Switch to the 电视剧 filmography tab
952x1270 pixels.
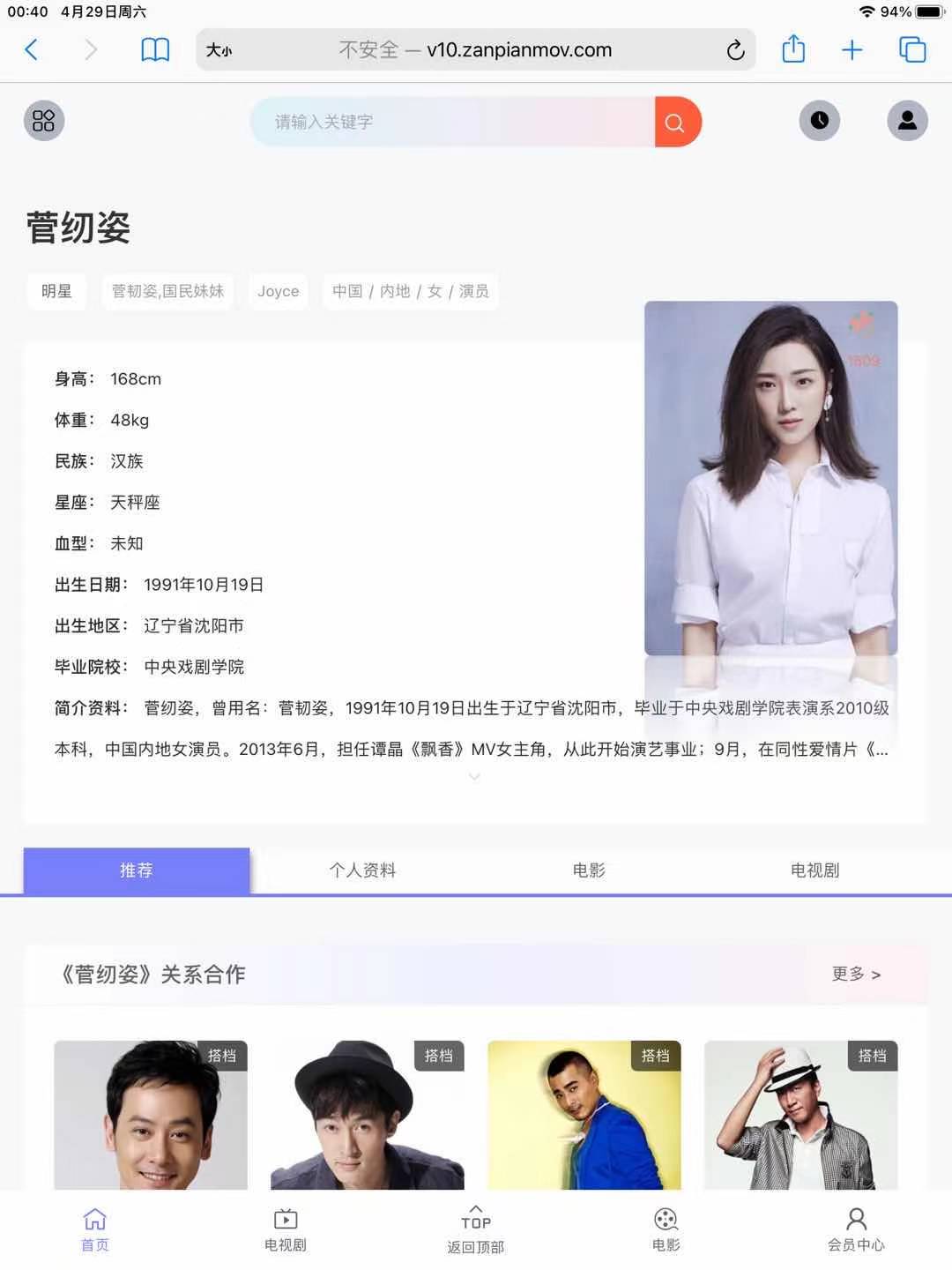(814, 870)
